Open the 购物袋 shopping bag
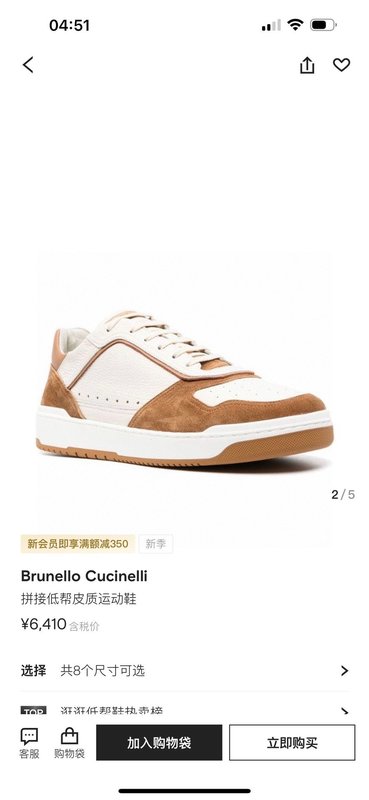 click(x=69, y=743)
